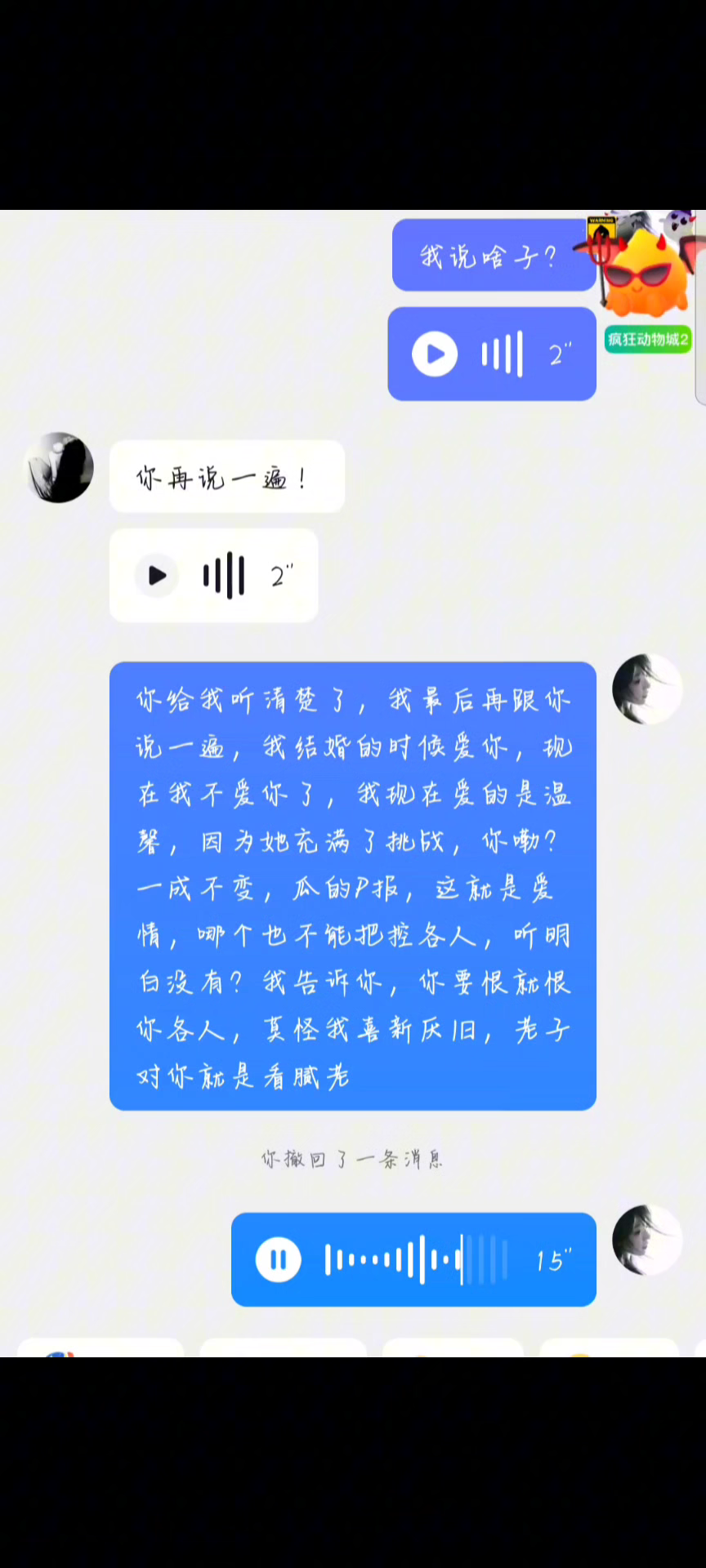This screenshot has height=1568, width=706.
Task: Play the white 2-second voice message
Action: coord(157,576)
